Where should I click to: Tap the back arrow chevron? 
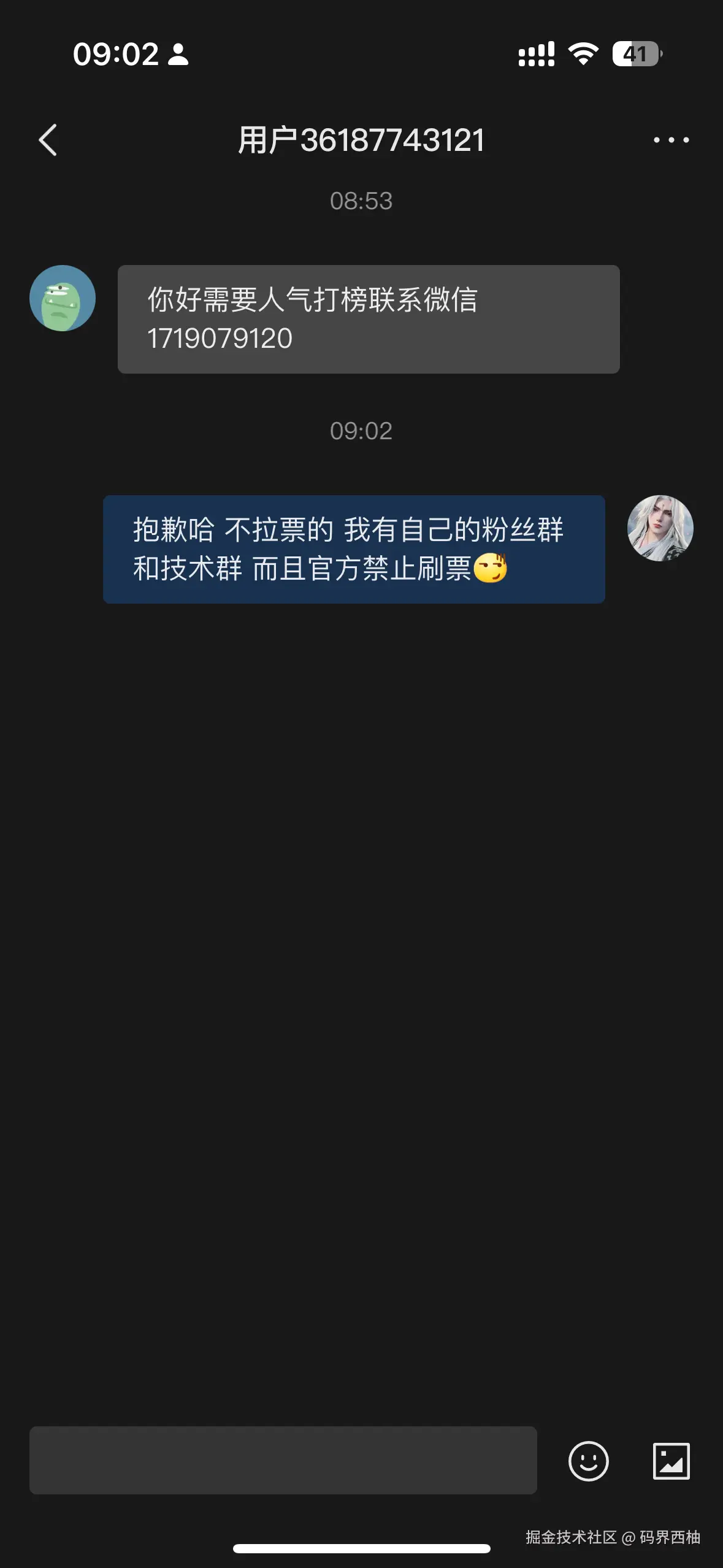click(x=48, y=140)
